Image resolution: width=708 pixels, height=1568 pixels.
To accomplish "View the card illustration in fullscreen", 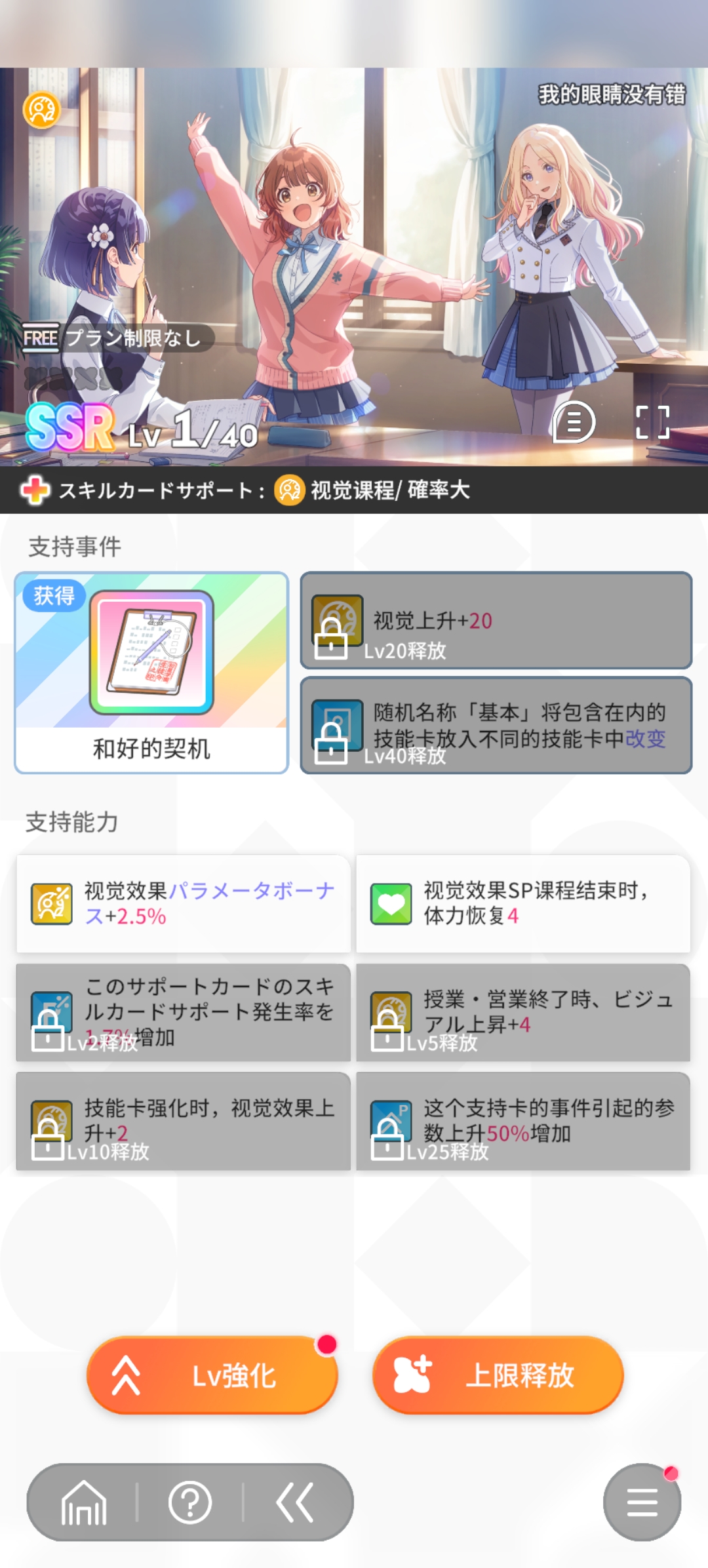I will point(652,422).
